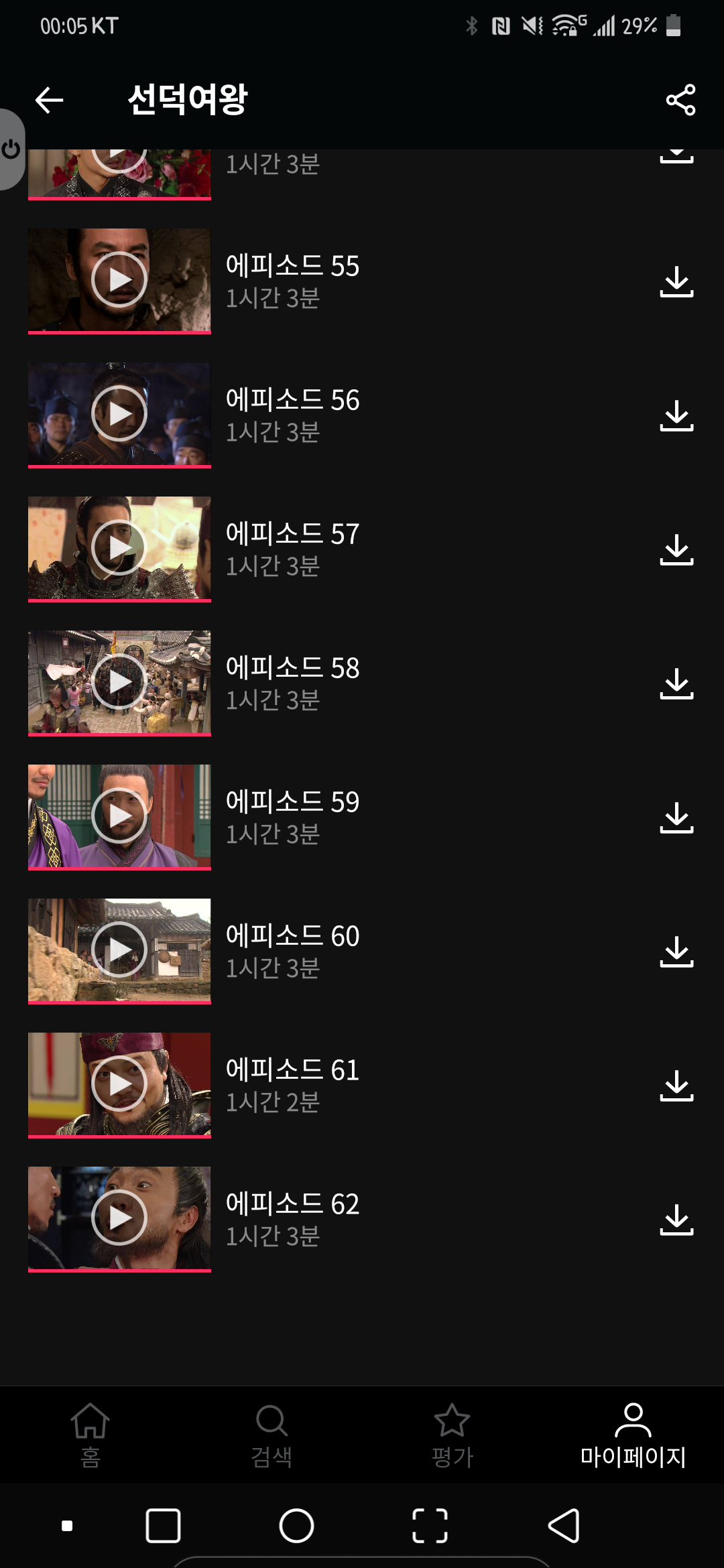Screen dimensions: 724x1568
Task: Watch 에피소드 58
Action: tap(119, 681)
